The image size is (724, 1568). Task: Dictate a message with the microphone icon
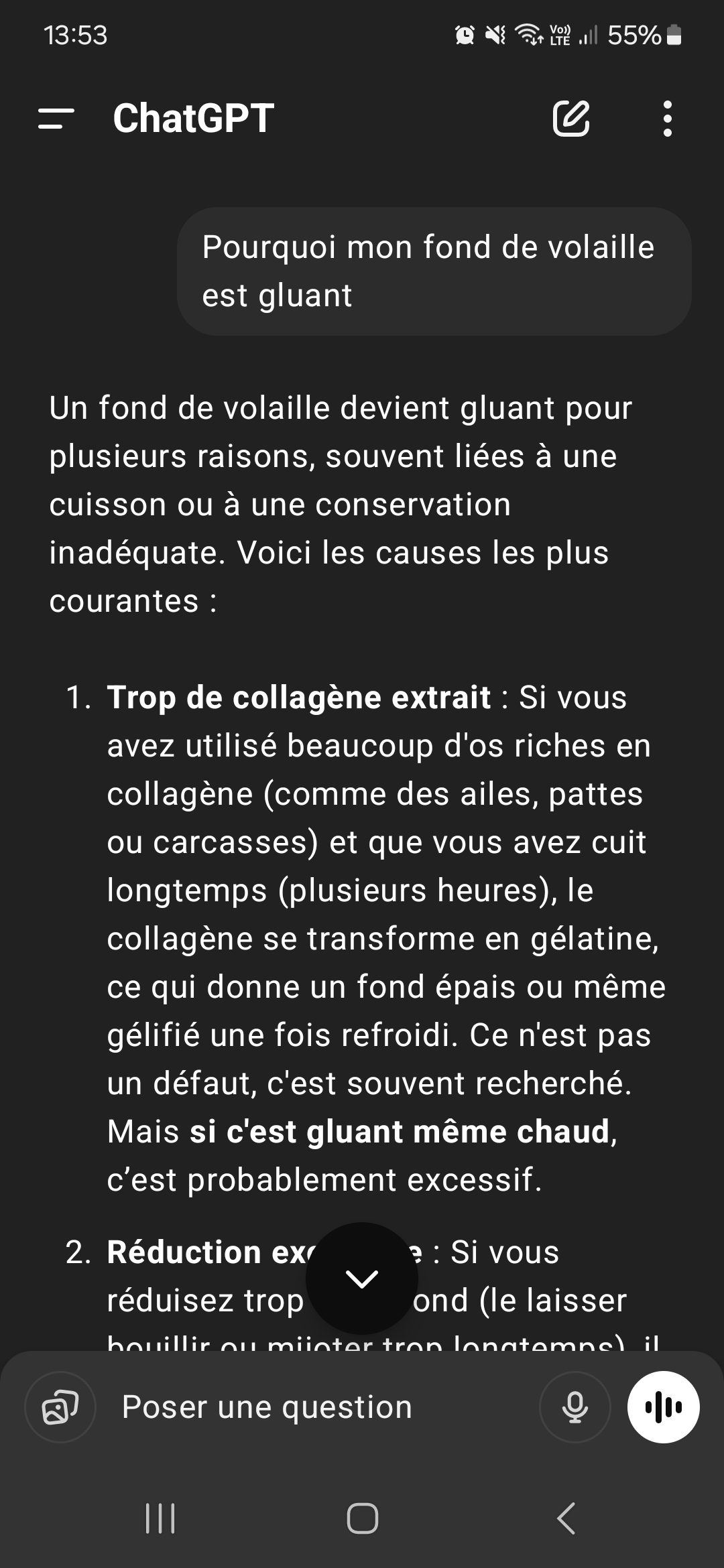575,1407
